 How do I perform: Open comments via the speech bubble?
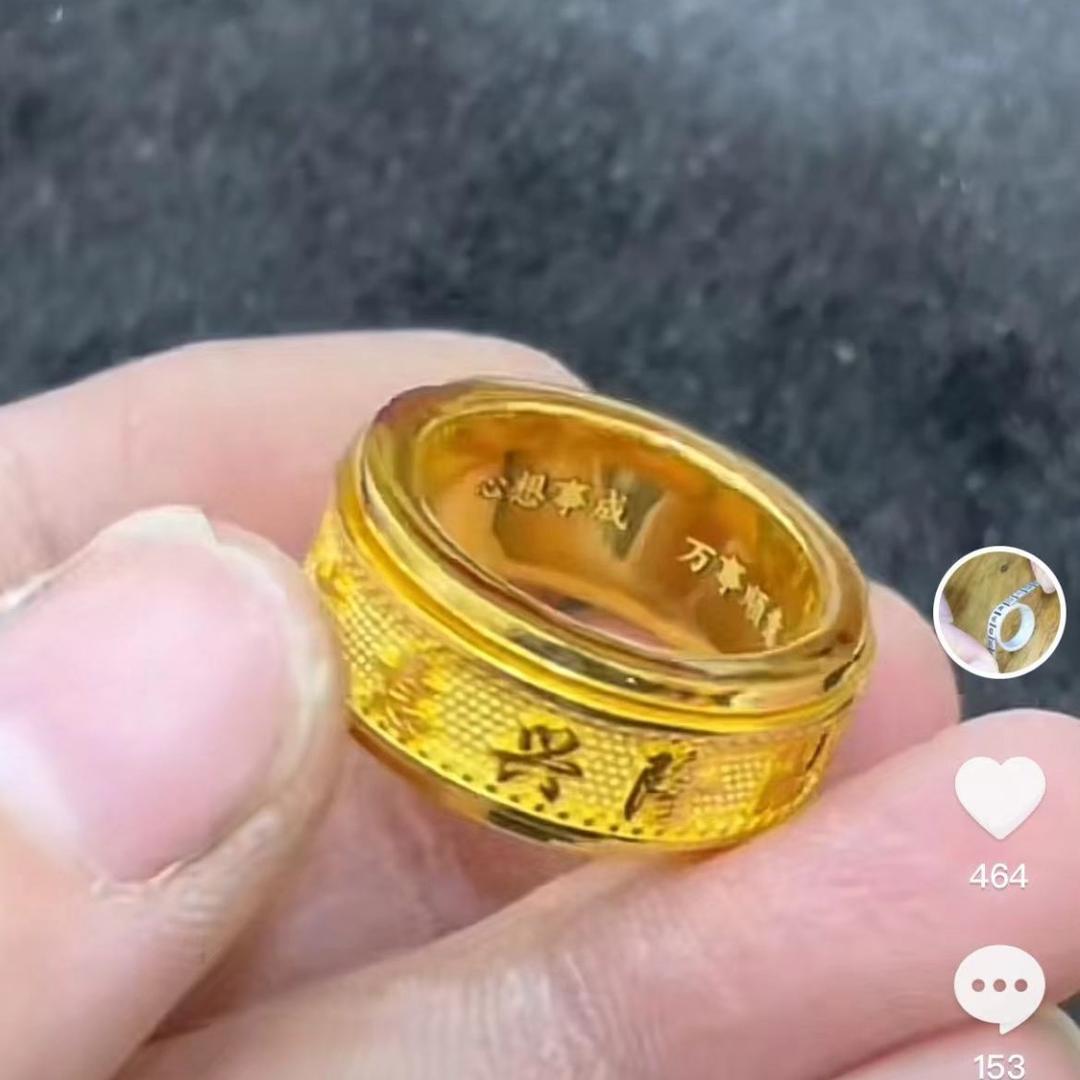999,988
